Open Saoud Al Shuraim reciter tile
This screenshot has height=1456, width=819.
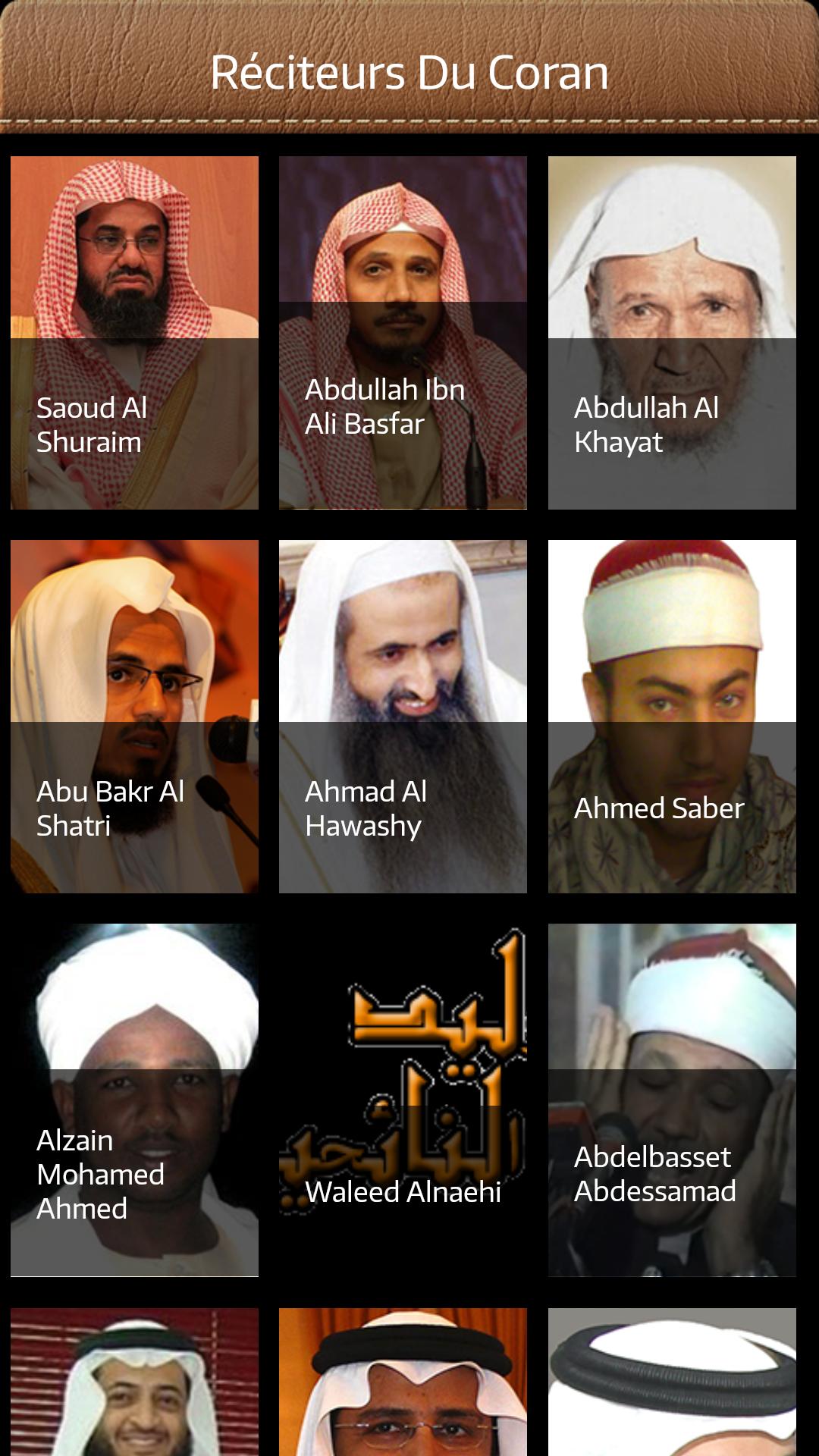[134, 332]
